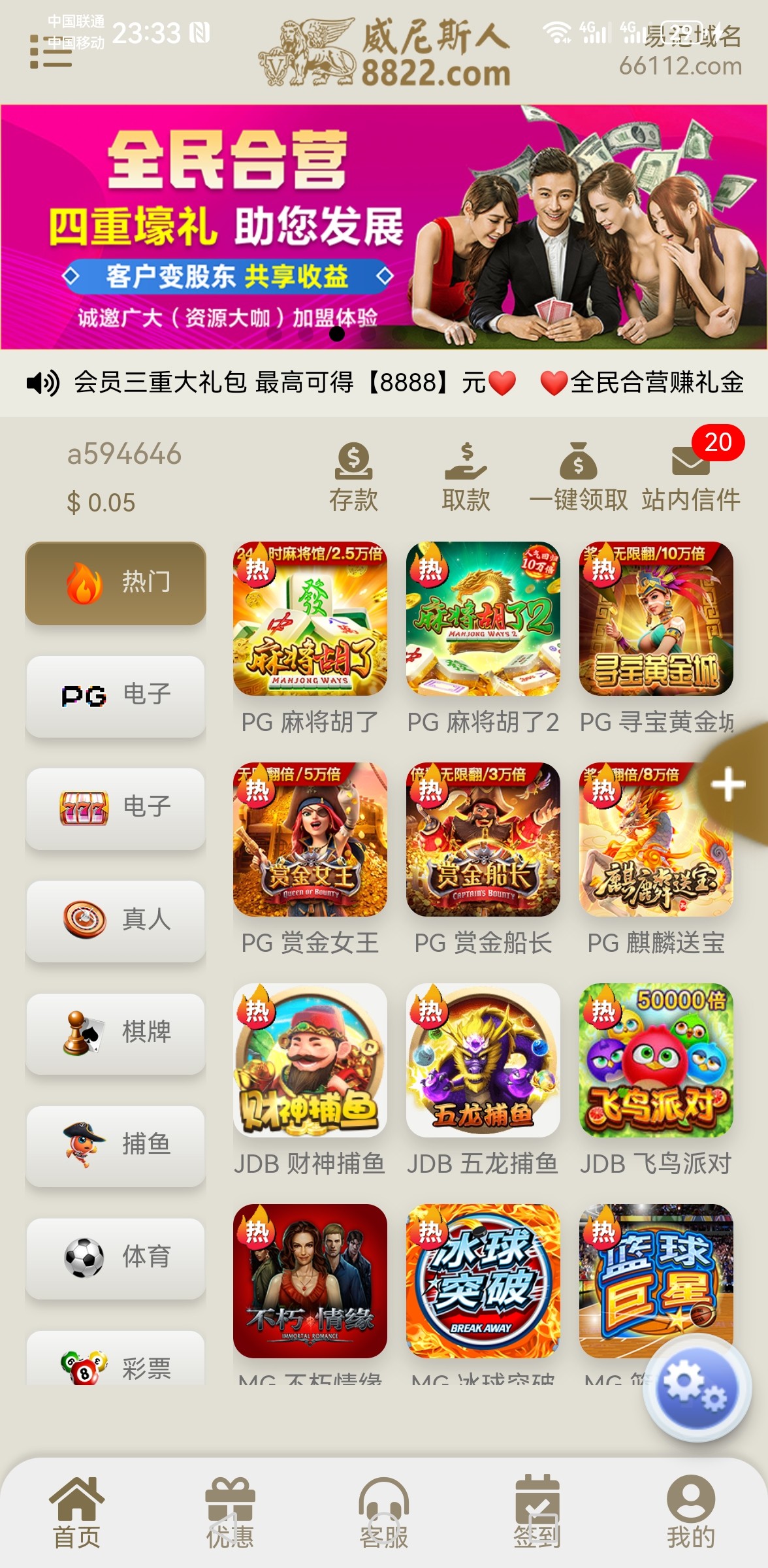The width and height of the screenshot is (768, 1568).
Task: Open the 捕鱼 category
Action: 116,1145
